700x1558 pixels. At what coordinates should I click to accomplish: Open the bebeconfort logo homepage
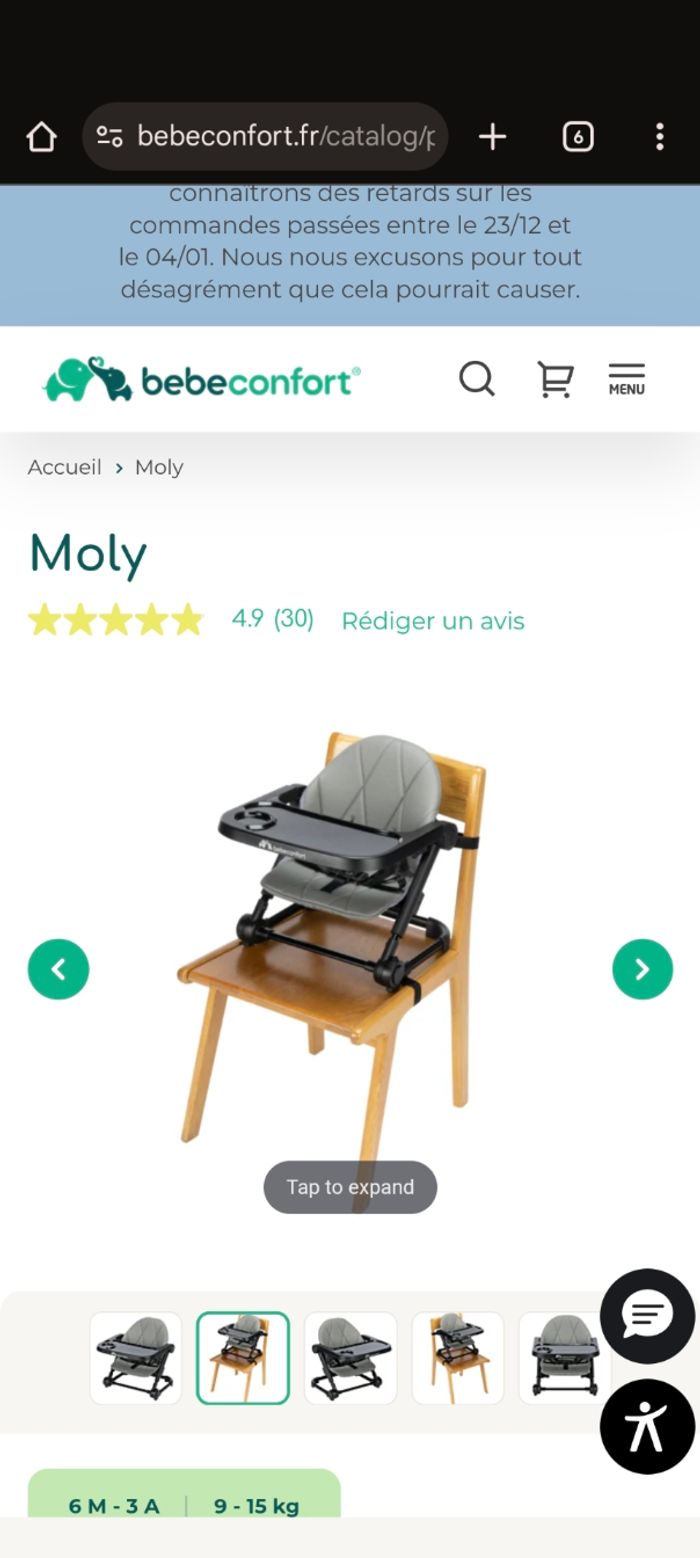[x=200, y=381]
